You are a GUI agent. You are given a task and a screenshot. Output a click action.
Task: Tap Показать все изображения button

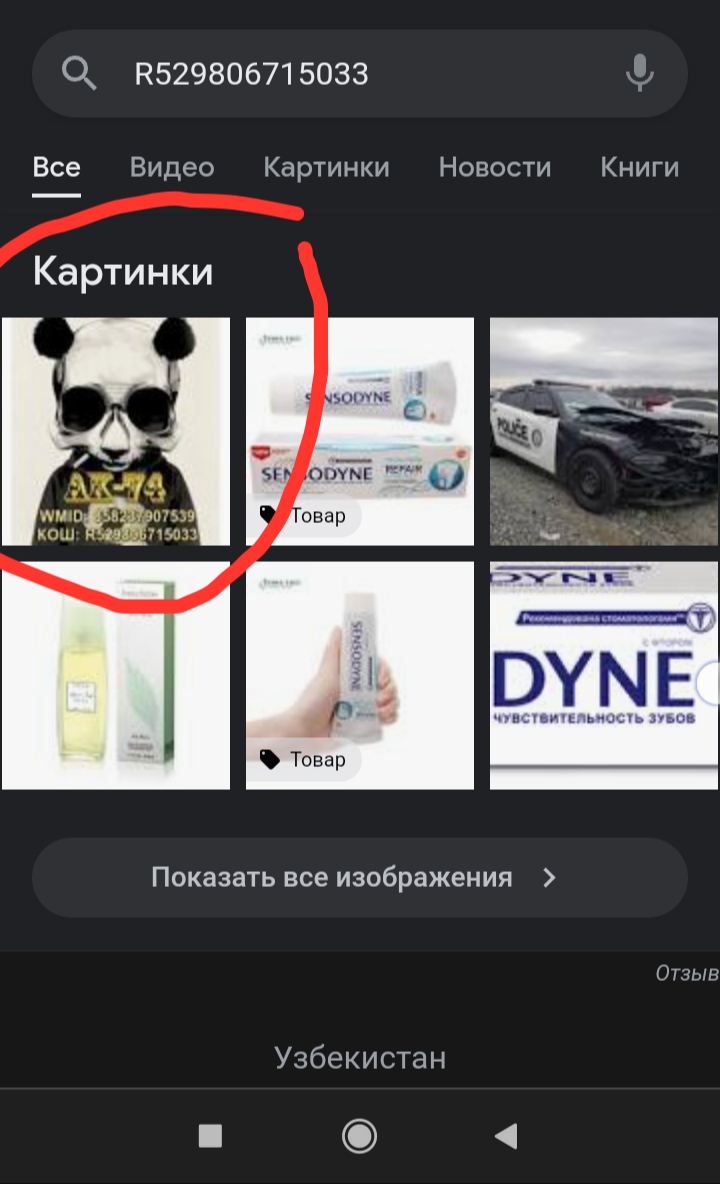pos(360,878)
